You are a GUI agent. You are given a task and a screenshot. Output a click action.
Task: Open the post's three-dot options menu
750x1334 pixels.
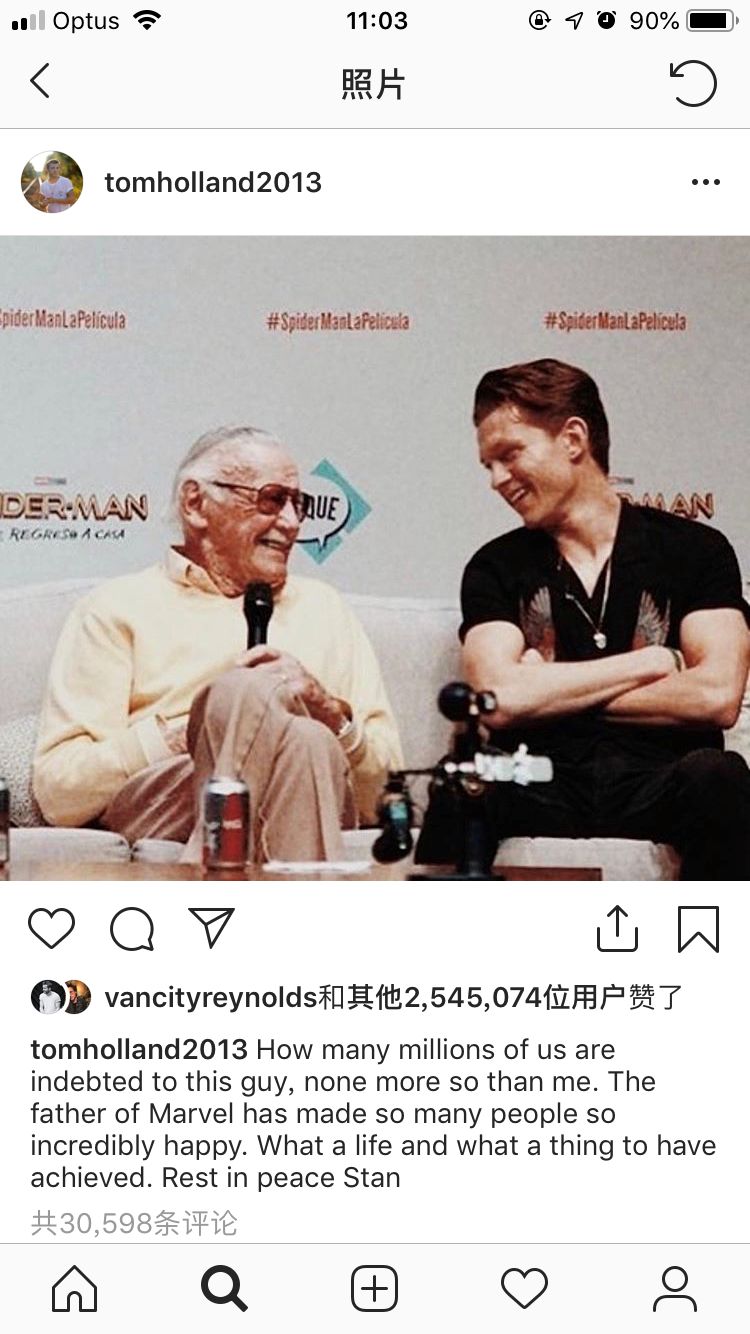(x=705, y=183)
